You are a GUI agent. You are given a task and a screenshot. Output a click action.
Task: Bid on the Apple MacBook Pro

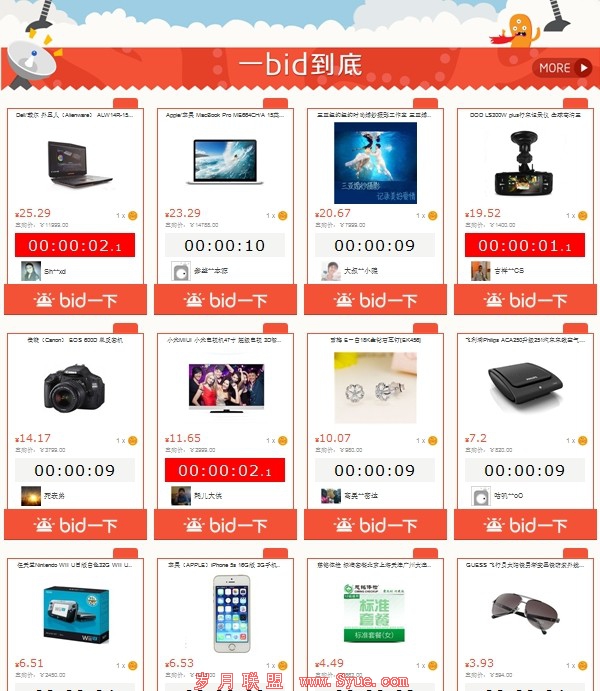[x=225, y=300]
